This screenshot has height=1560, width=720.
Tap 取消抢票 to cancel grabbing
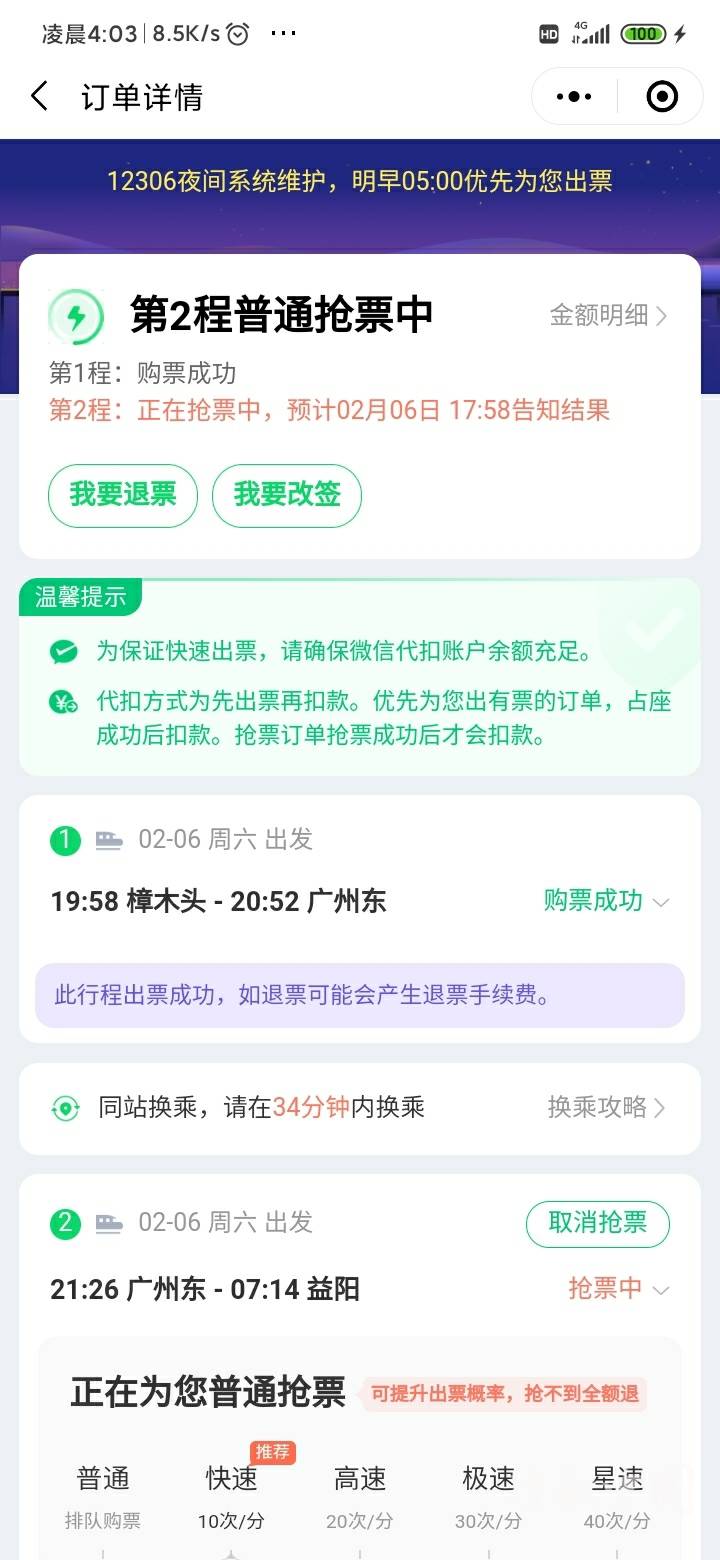(x=598, y=1223)
